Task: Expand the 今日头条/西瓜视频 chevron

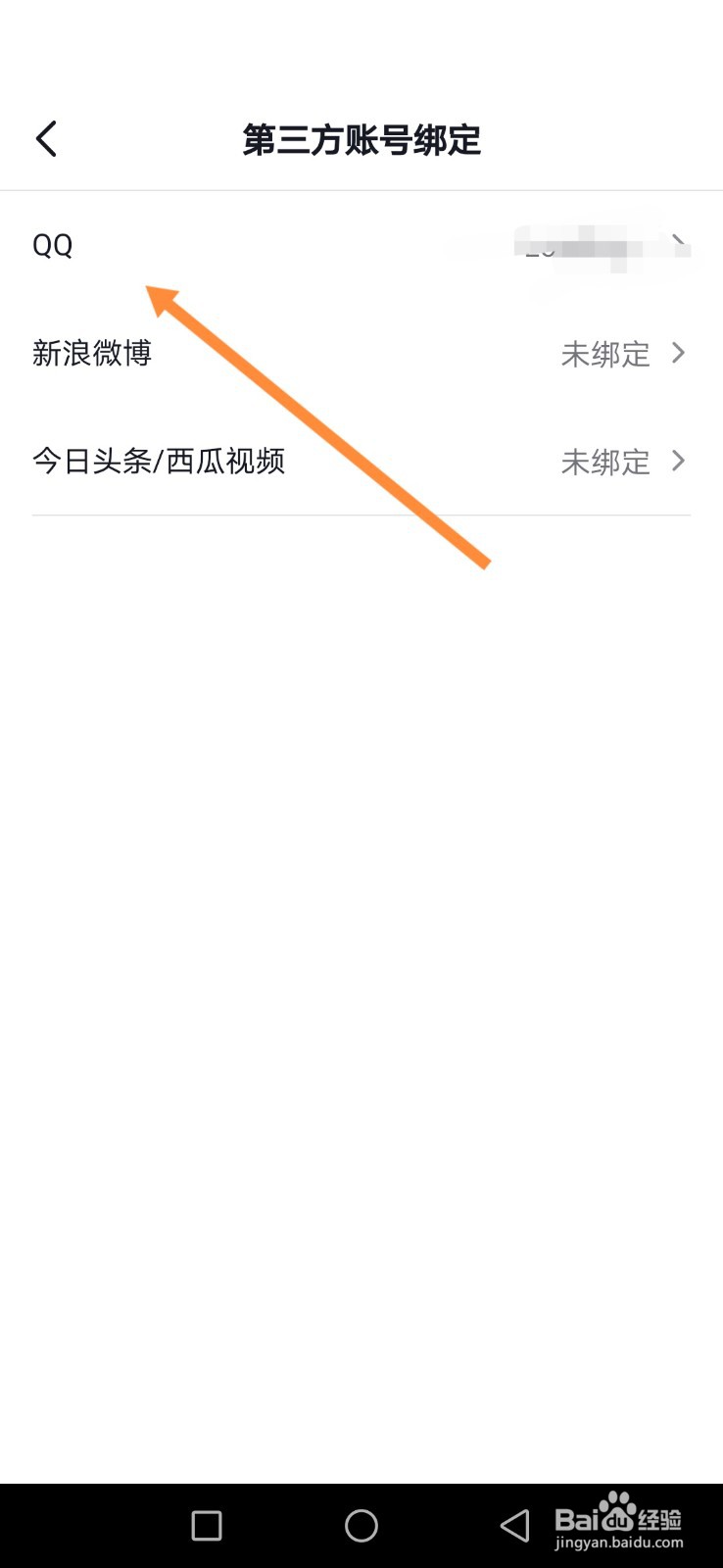Action: tap(678, 461)
